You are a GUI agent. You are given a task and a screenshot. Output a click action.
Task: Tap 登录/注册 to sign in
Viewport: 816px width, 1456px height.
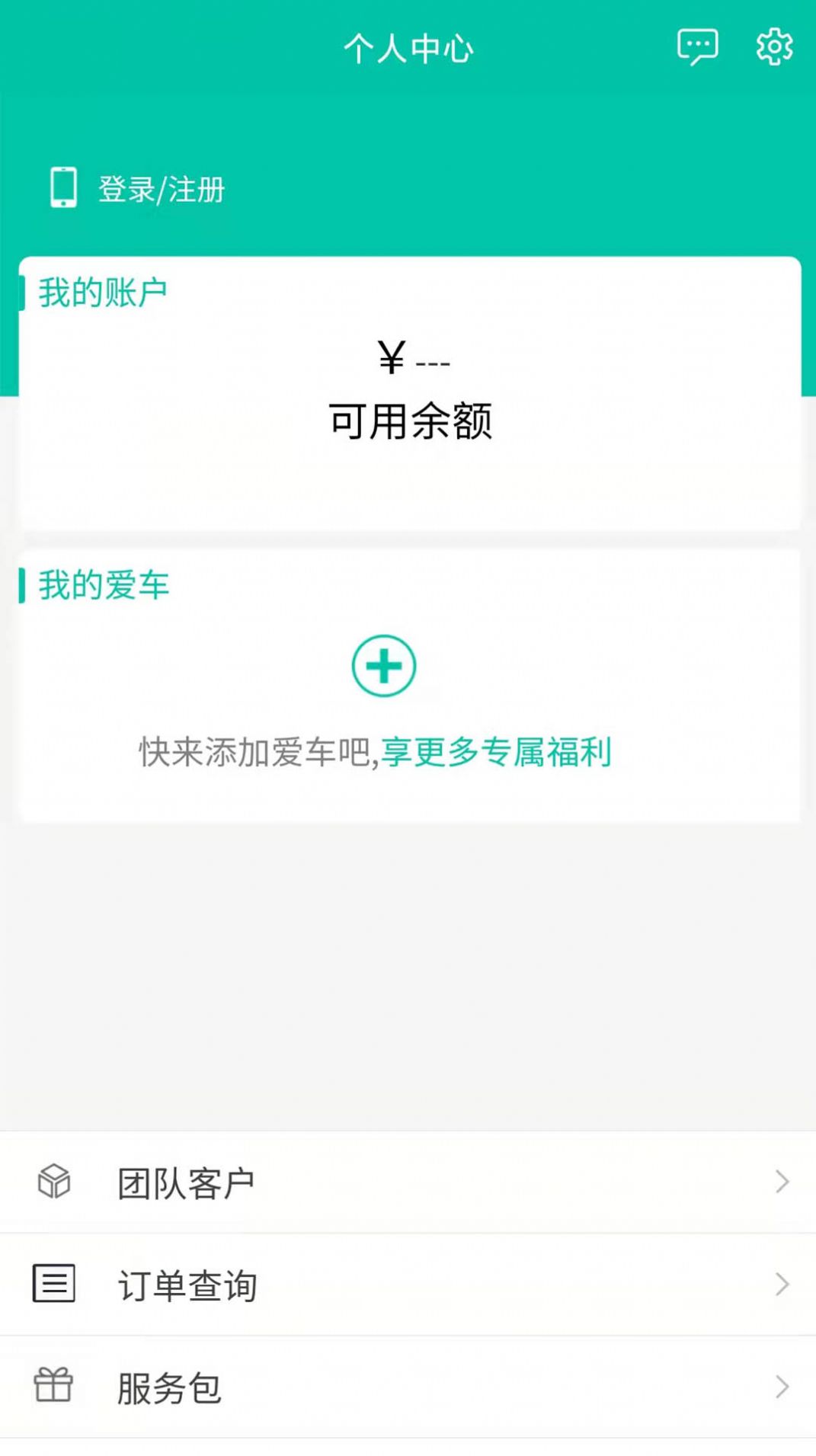pos(160,190)
